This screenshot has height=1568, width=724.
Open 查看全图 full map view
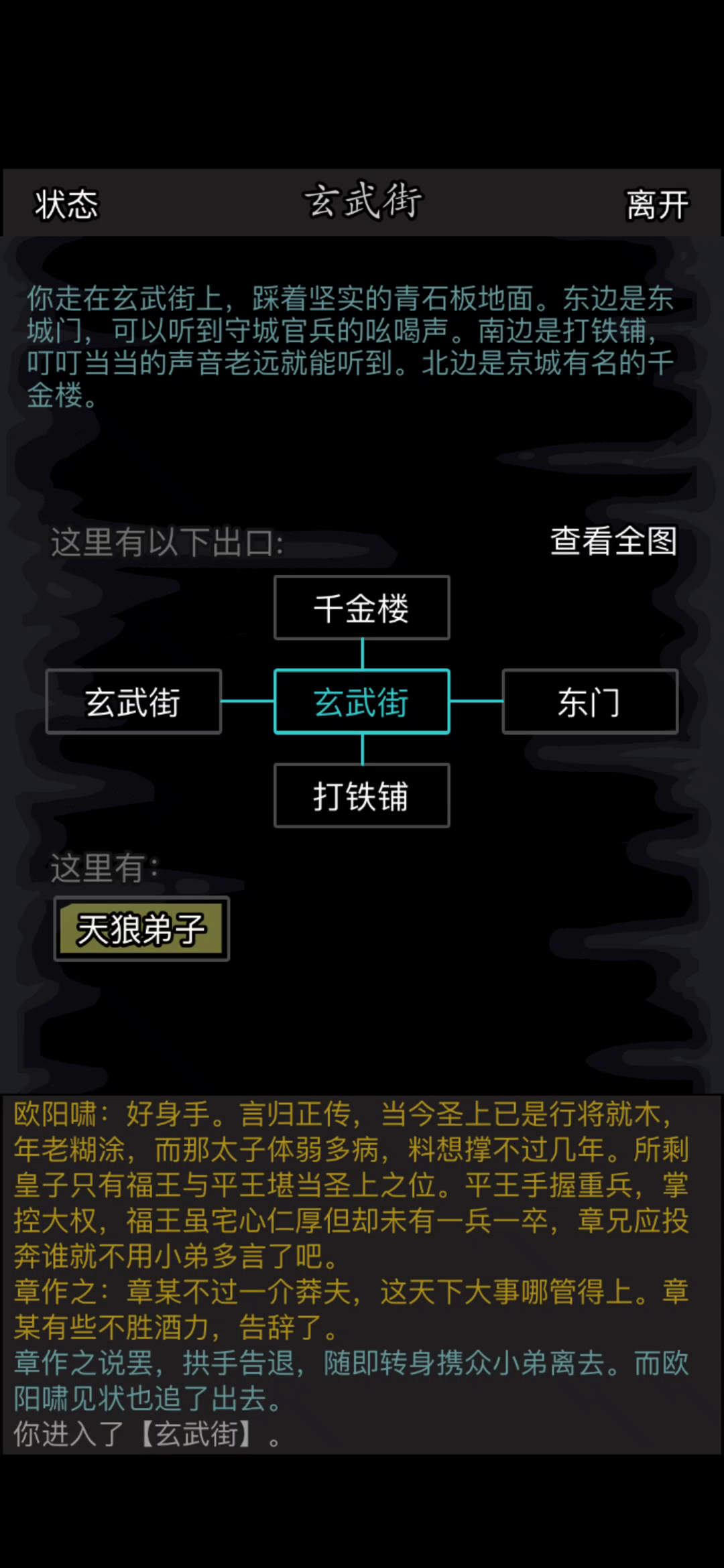pos(613,541)
